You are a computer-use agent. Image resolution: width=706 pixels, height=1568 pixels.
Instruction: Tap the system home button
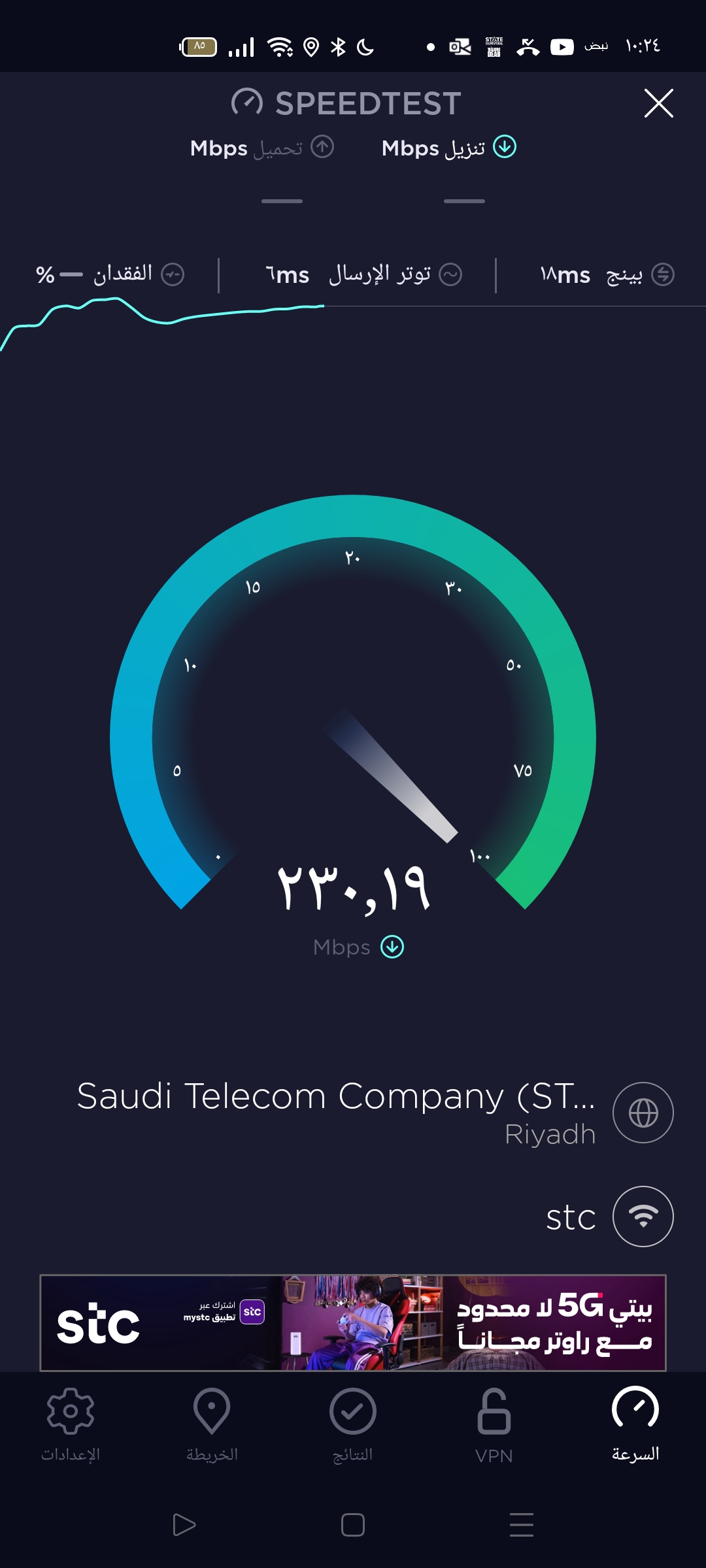point(353,1525)
